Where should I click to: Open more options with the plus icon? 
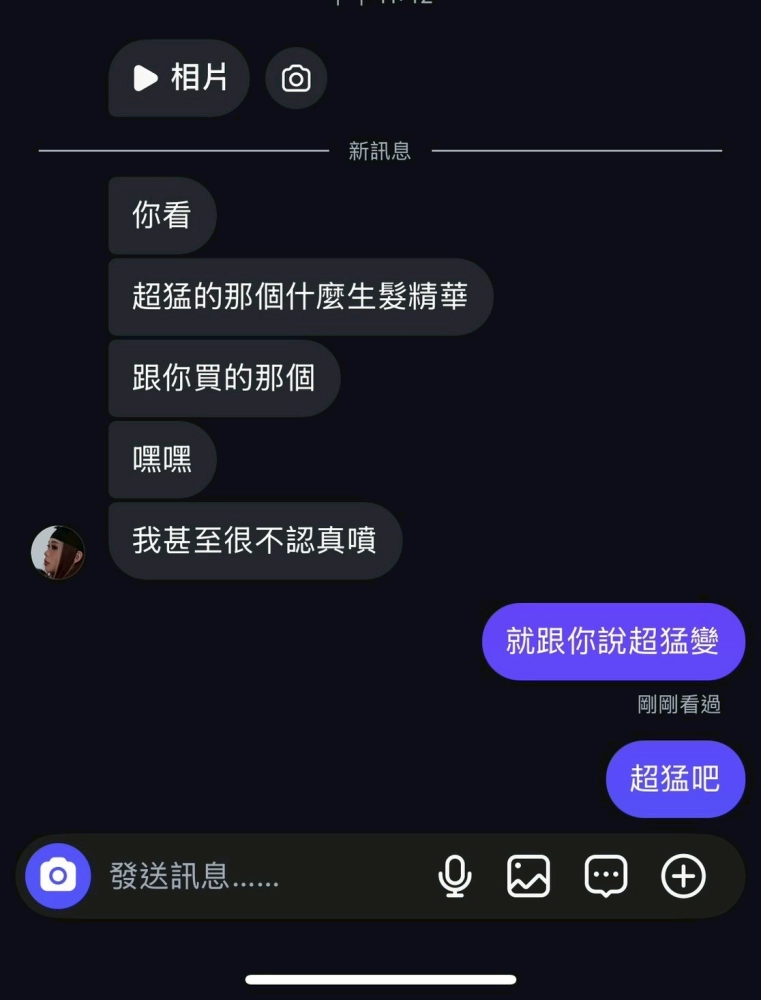tap(684, 876)
